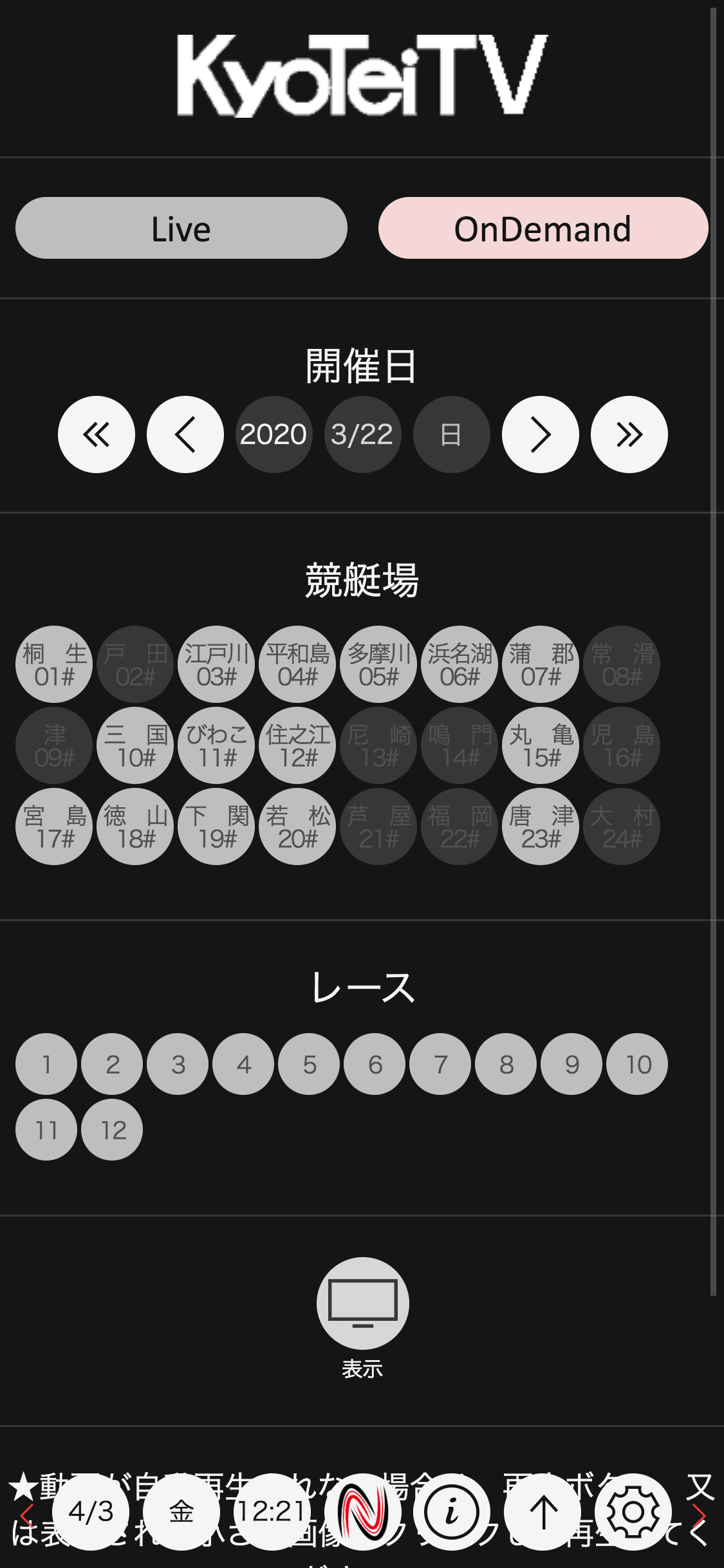Open settings gear in bottom toolbar
Viewport: 724px width, 1568px height.
[x=633, y=1511]
